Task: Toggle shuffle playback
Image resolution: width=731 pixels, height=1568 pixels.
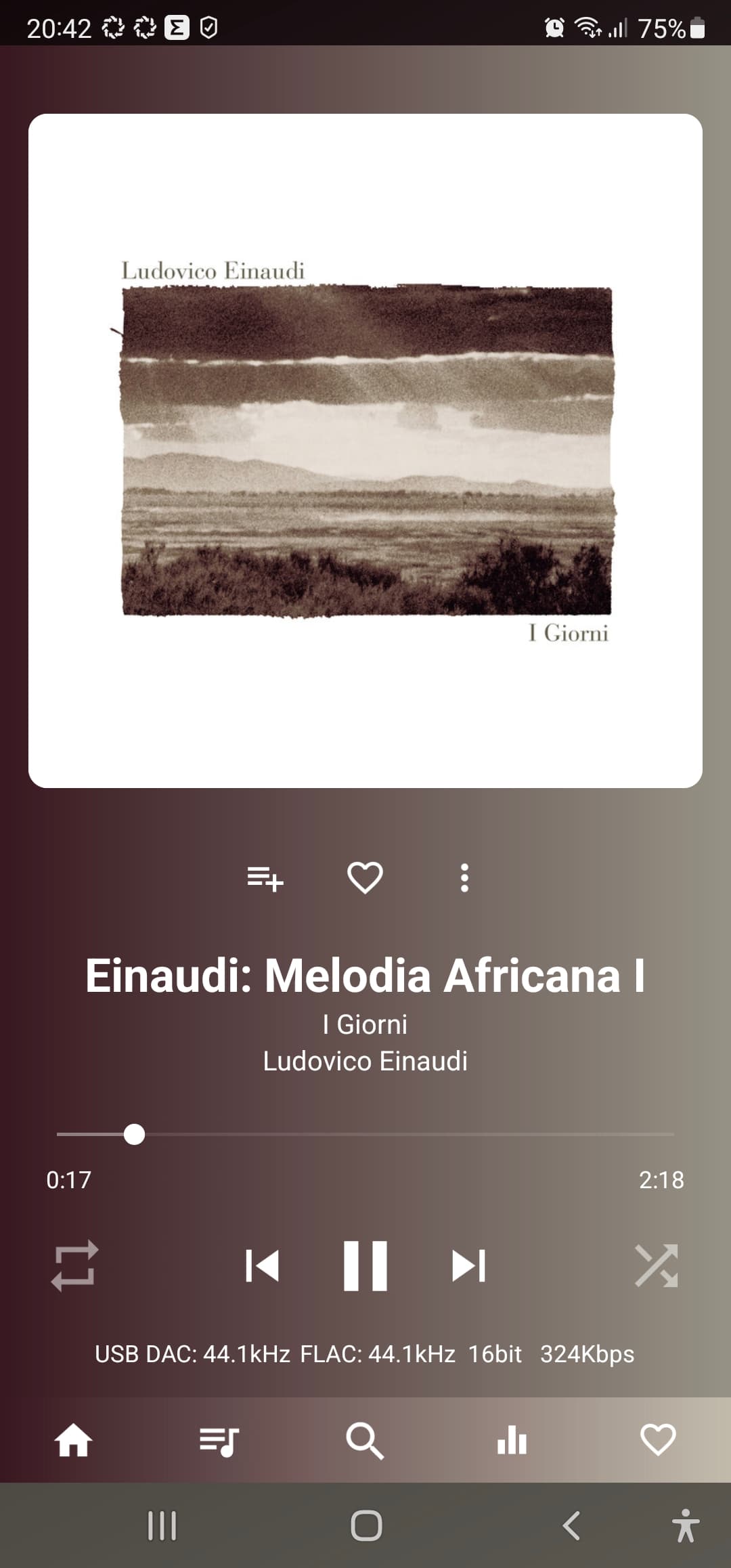Action: click(x=657, y=1265)
